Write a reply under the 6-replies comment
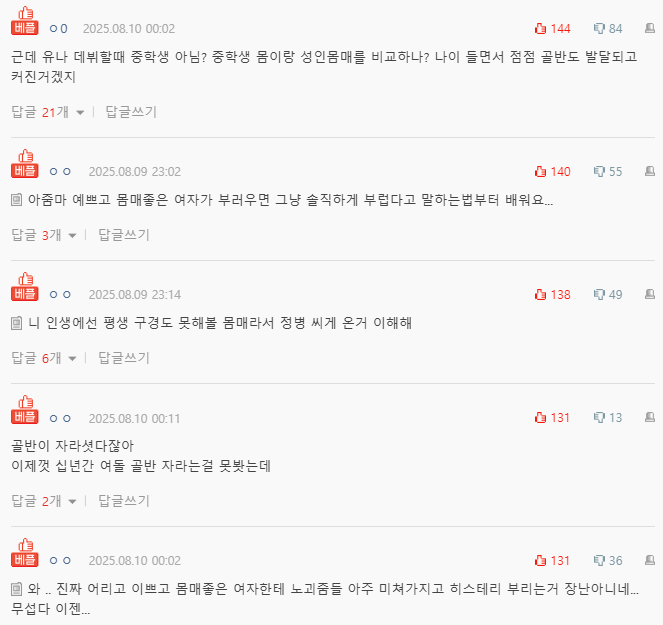 [x=124, y=358]
